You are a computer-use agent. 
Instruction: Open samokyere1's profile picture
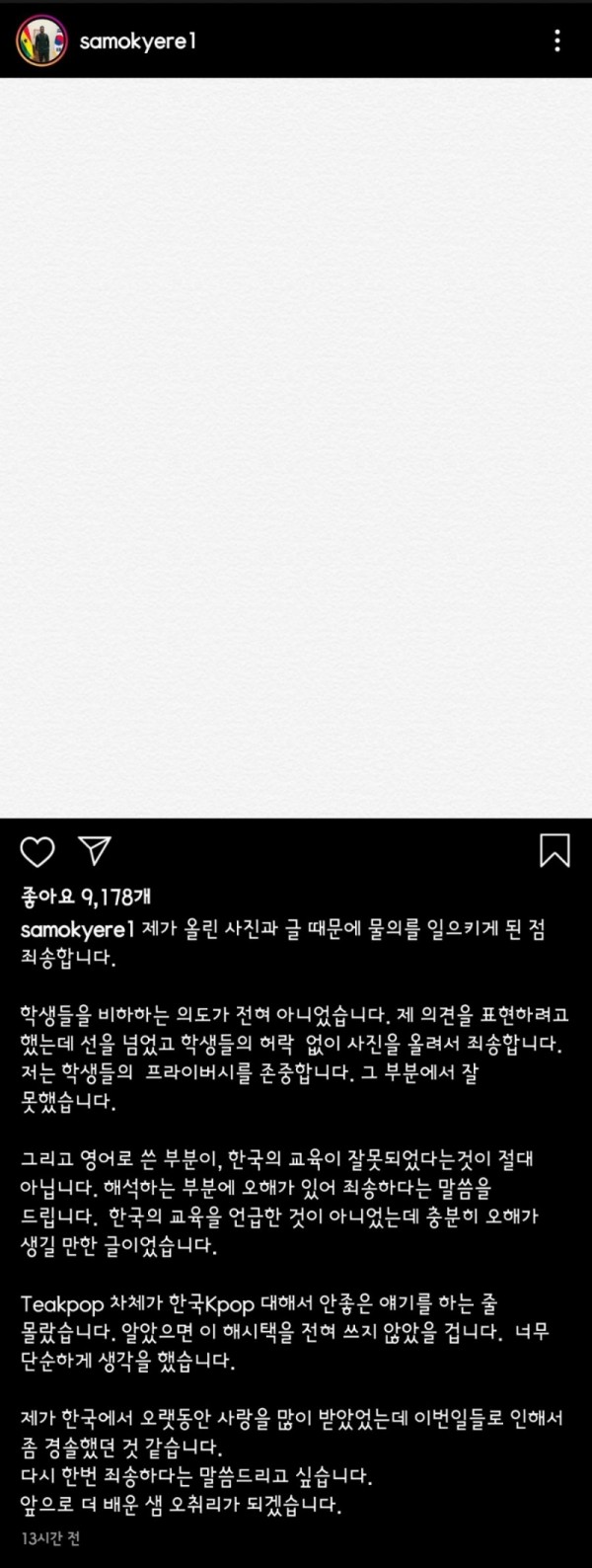coord(41,40)
